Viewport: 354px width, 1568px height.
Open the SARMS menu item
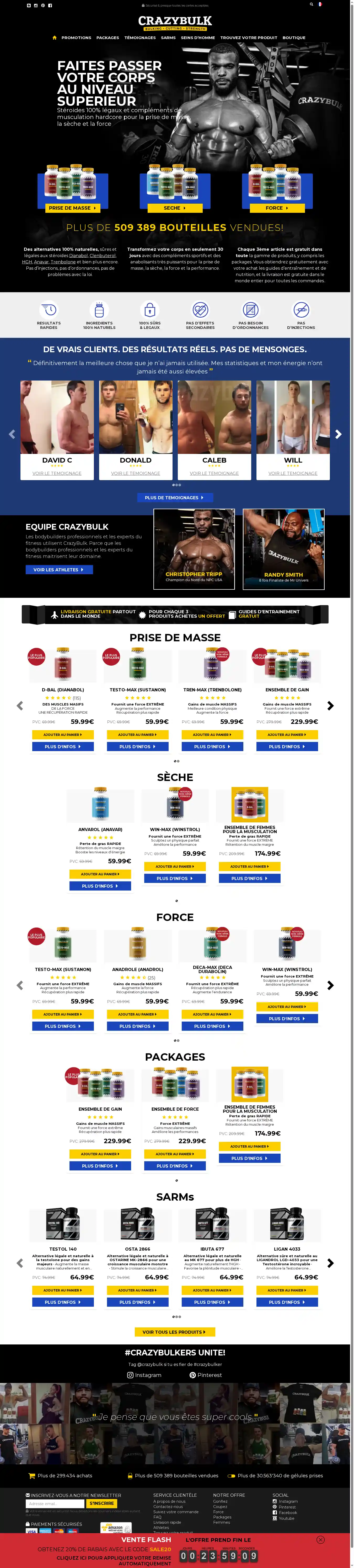click(x=168, y=38)
